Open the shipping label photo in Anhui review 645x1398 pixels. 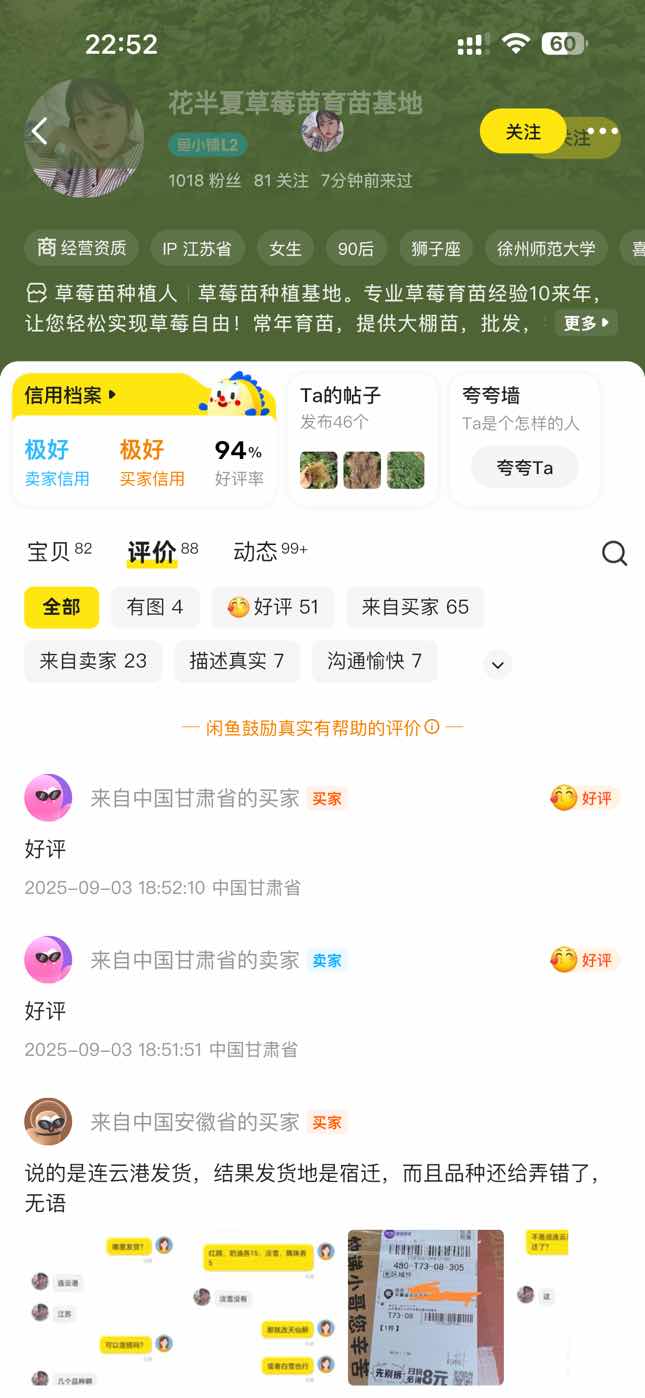coord(425,1306)
